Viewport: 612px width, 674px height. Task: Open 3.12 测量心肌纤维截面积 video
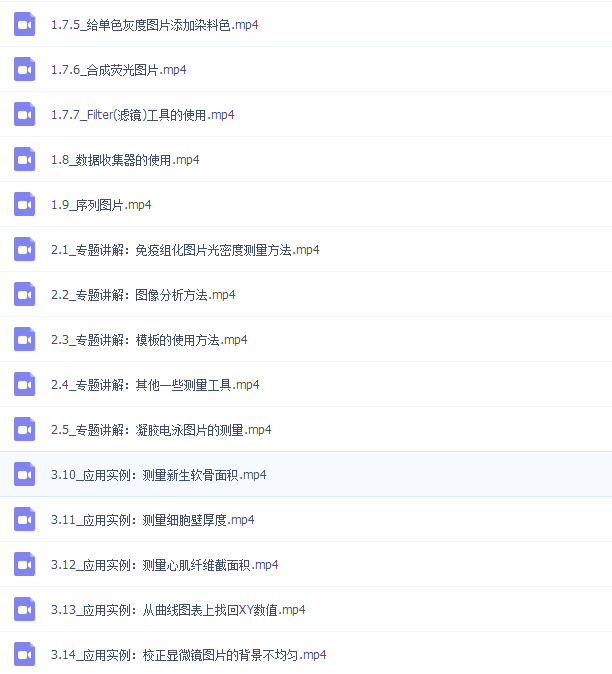click(164, 565)
